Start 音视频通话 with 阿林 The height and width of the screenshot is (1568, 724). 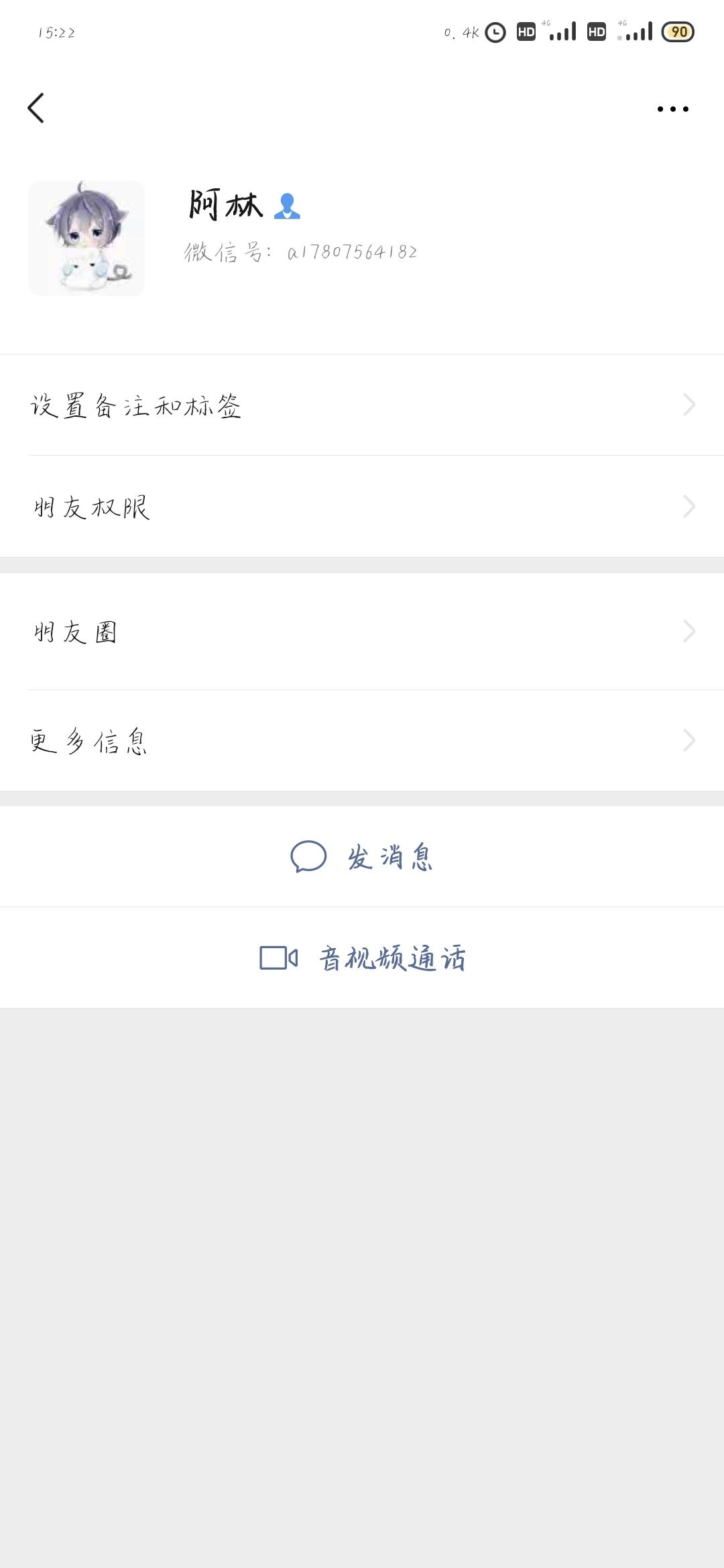pos(362,958)
